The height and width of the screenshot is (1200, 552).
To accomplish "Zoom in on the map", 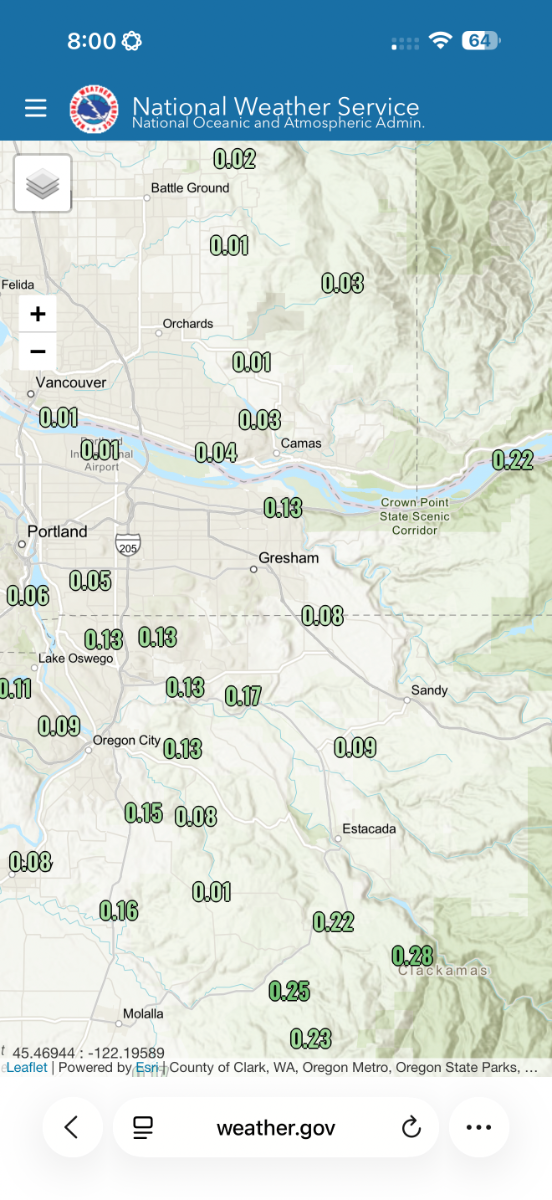I will pyautogui.click(x=38, y=314).
